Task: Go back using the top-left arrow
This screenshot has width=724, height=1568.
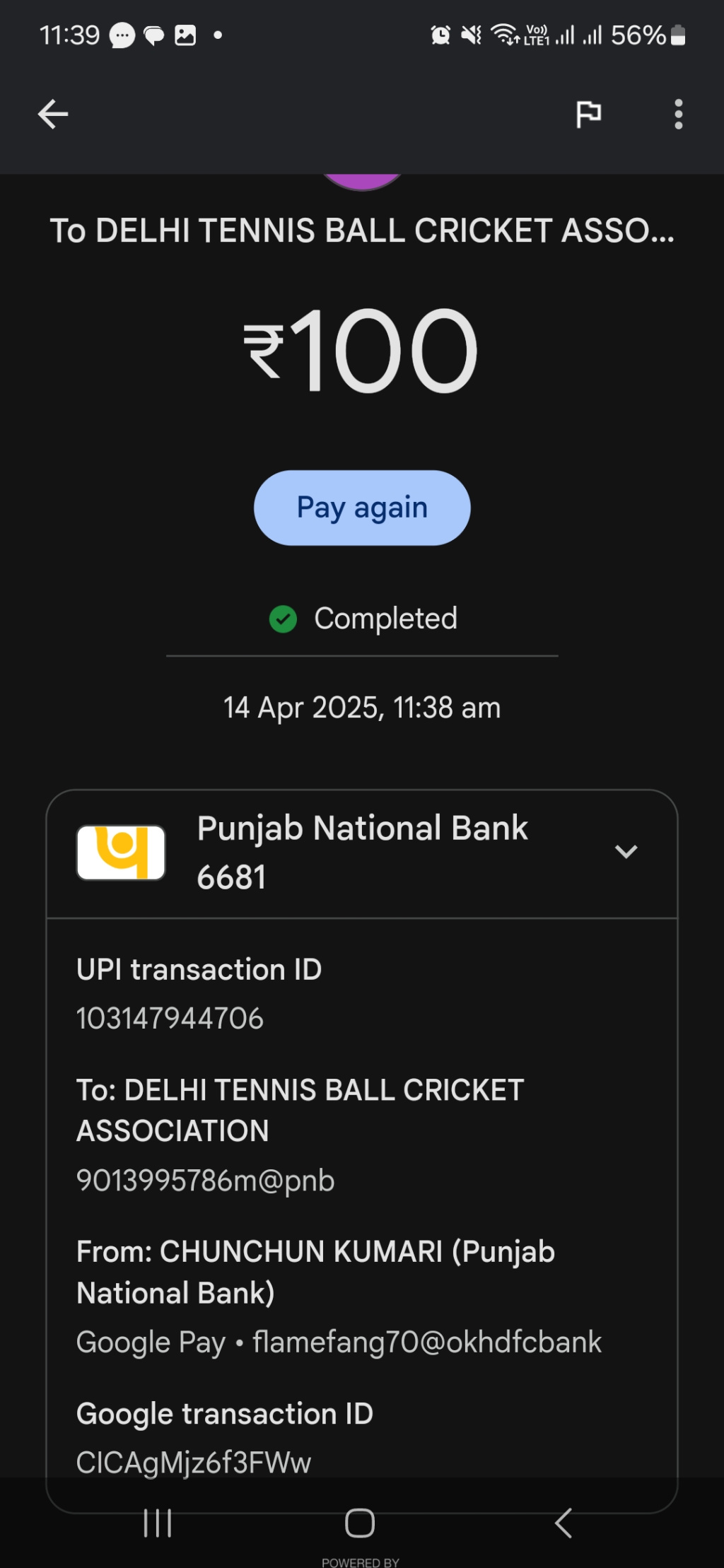Action: click(53, 114)
